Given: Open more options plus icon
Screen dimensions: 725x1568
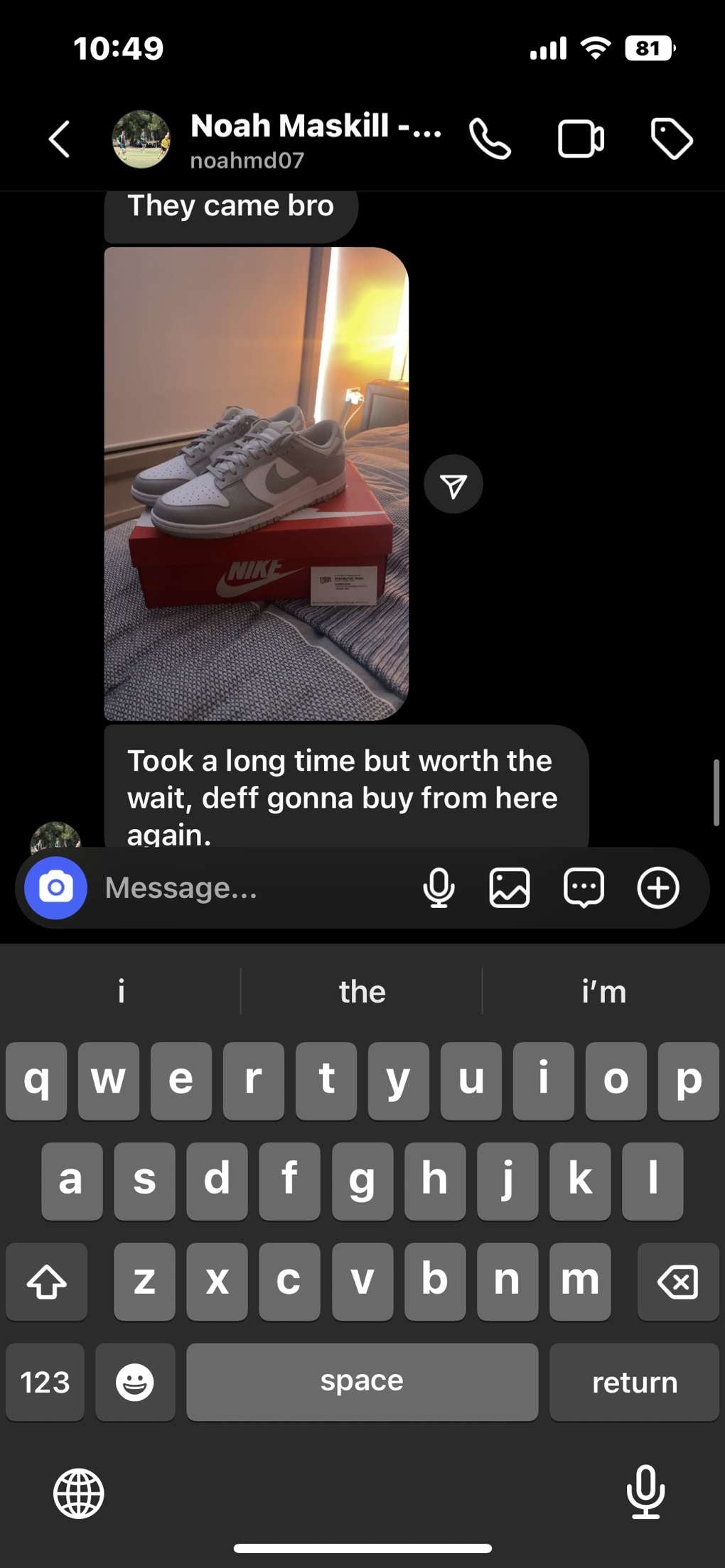Looking at the screenshot, I should point(657,887).
